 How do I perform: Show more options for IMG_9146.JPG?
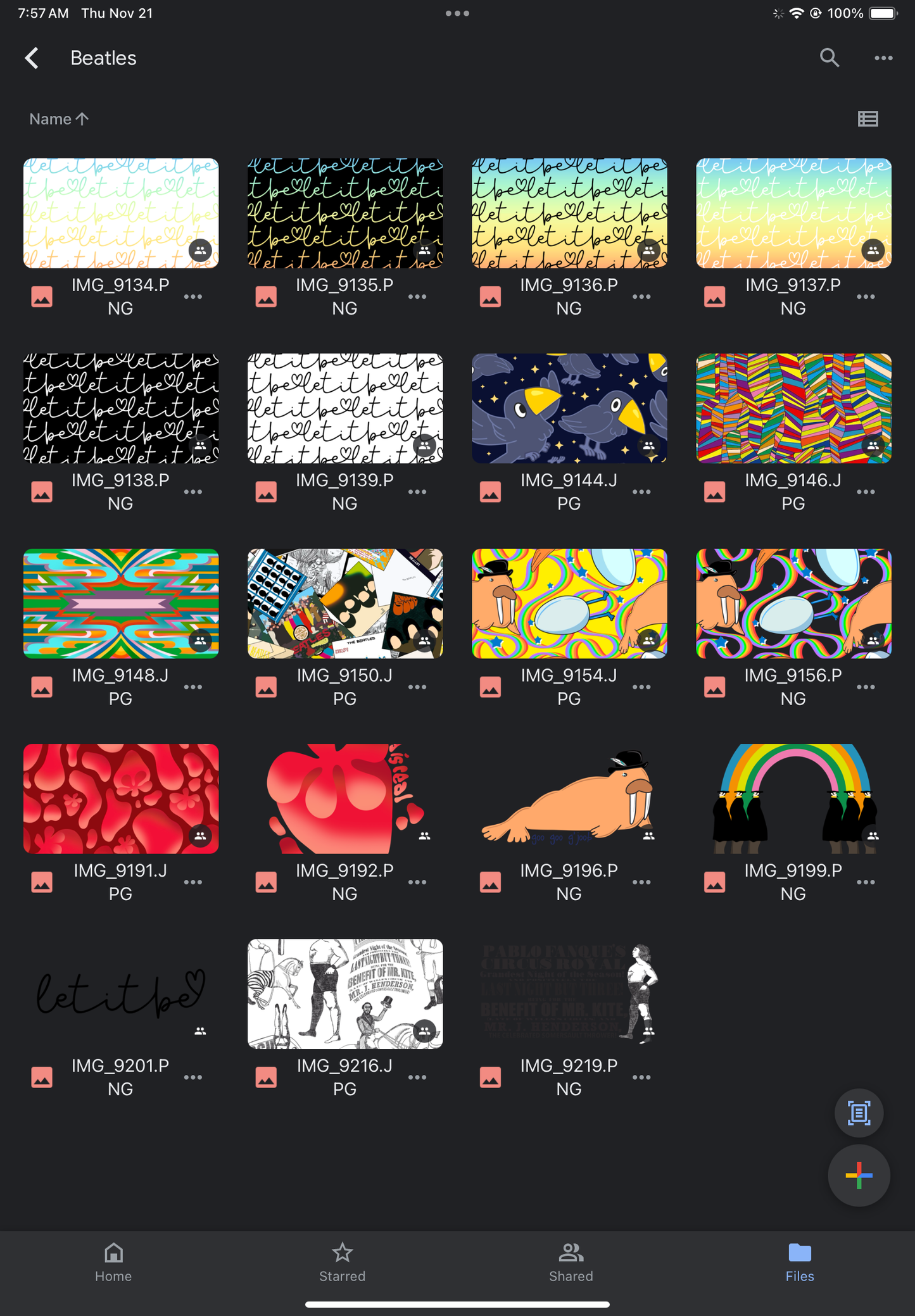pyautogui.click(x=866, y=492)
